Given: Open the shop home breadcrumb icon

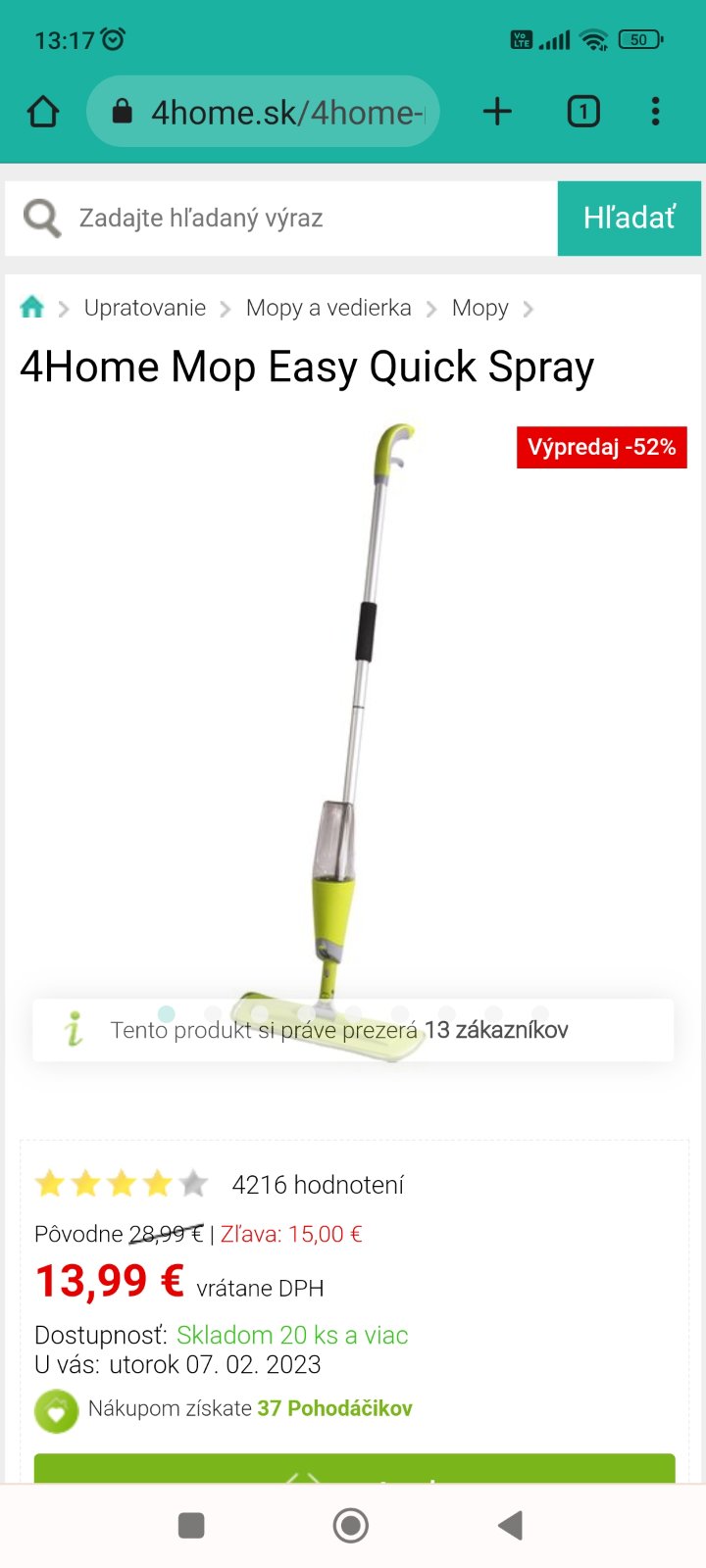Looking at the screenshot, I should pyautogui.click(x=32, y=308).
